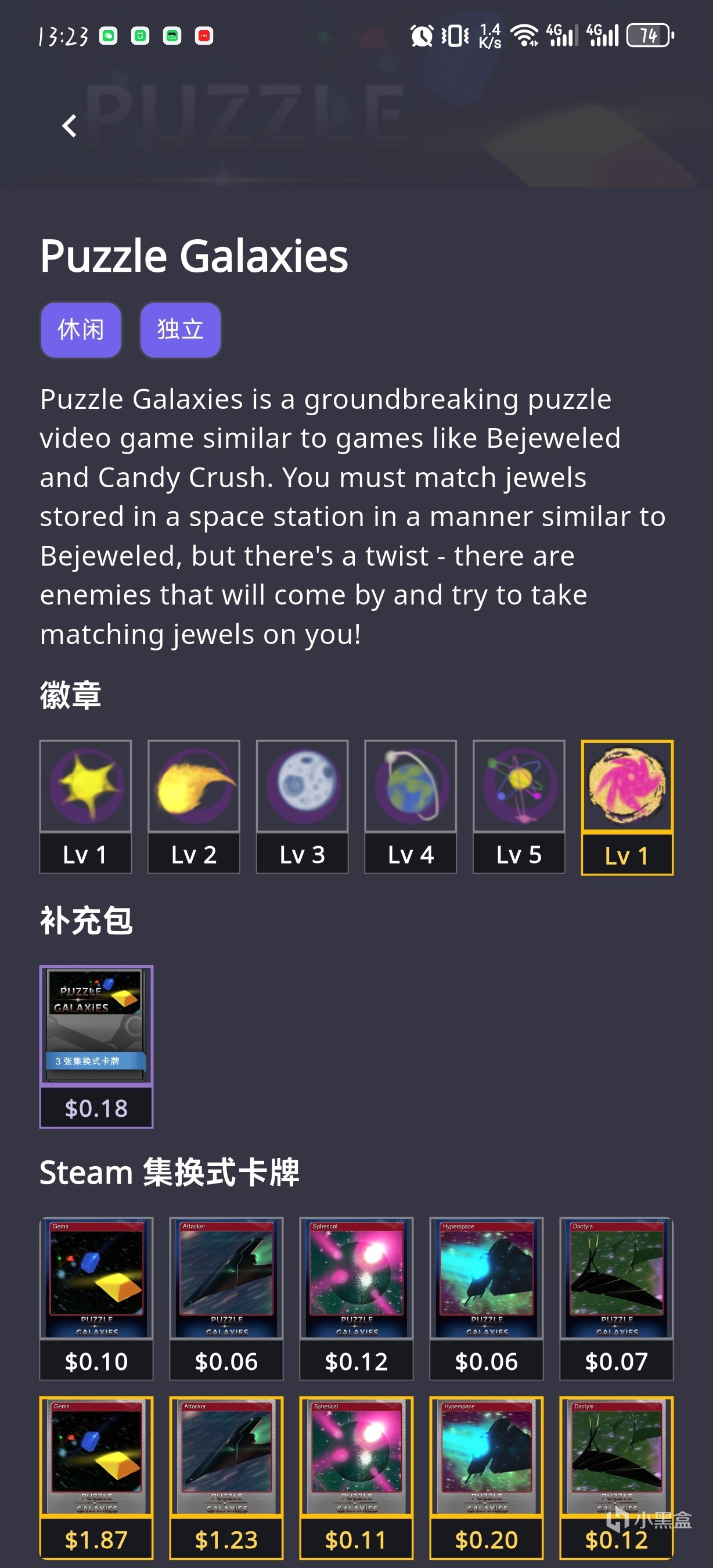Select the 独立 tag chip

[180, 329]
